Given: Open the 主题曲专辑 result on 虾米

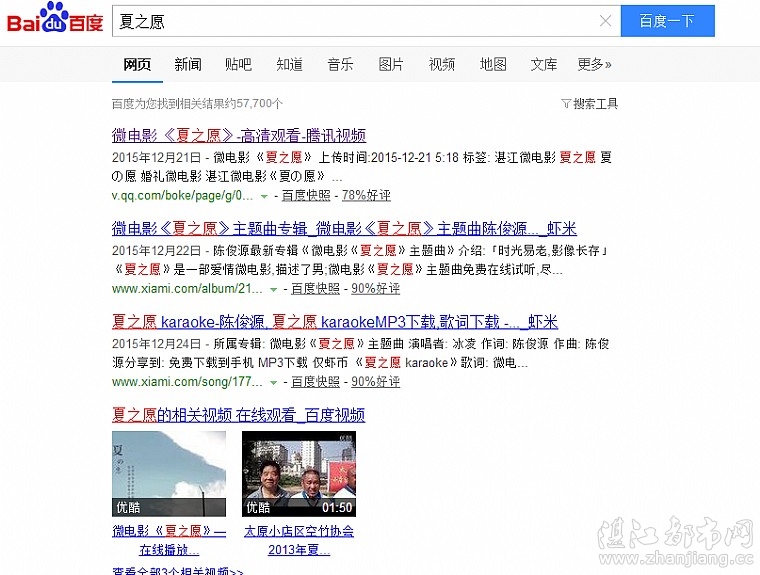Looking at the screenshot, I should point(344,228).
